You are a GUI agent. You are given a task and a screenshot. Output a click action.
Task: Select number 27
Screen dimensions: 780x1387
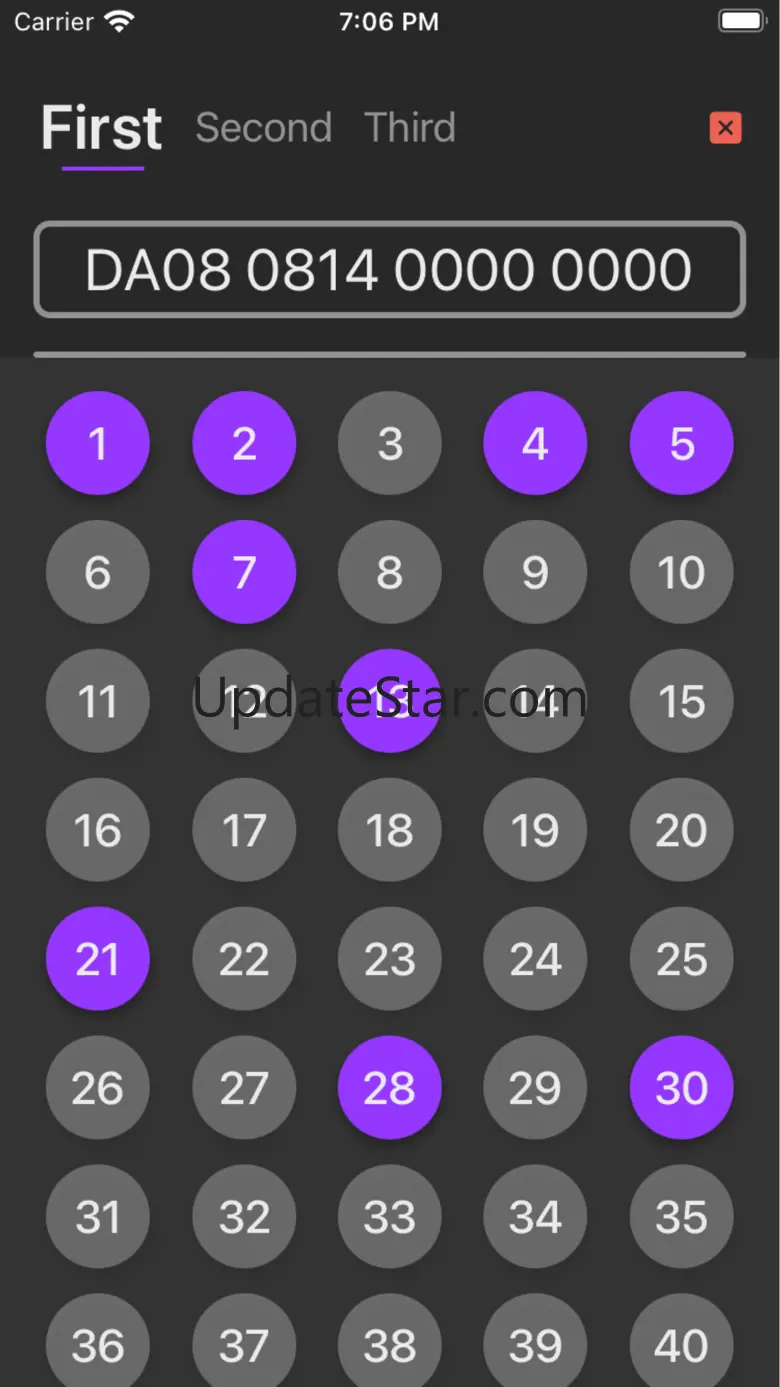[244, 1088]
